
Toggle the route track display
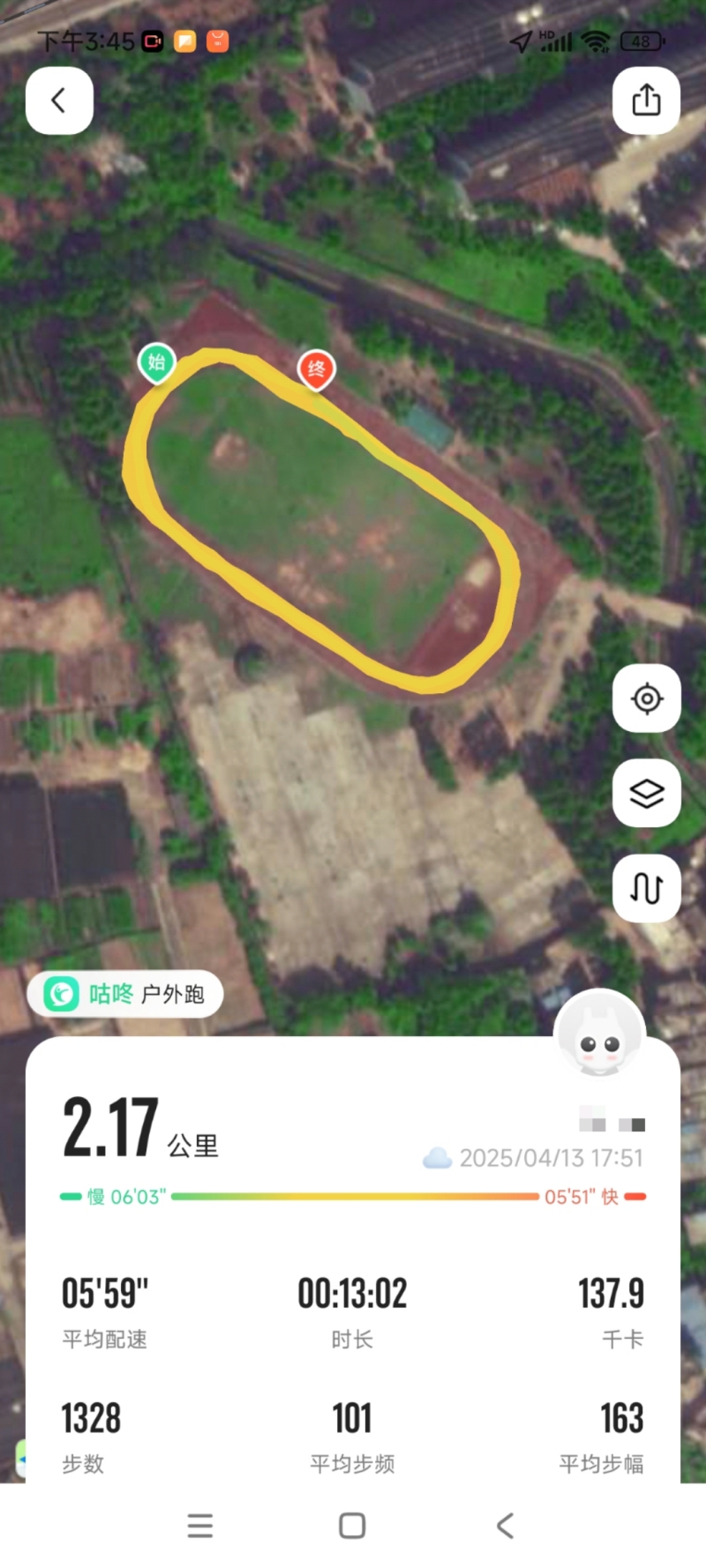[646, 888]
